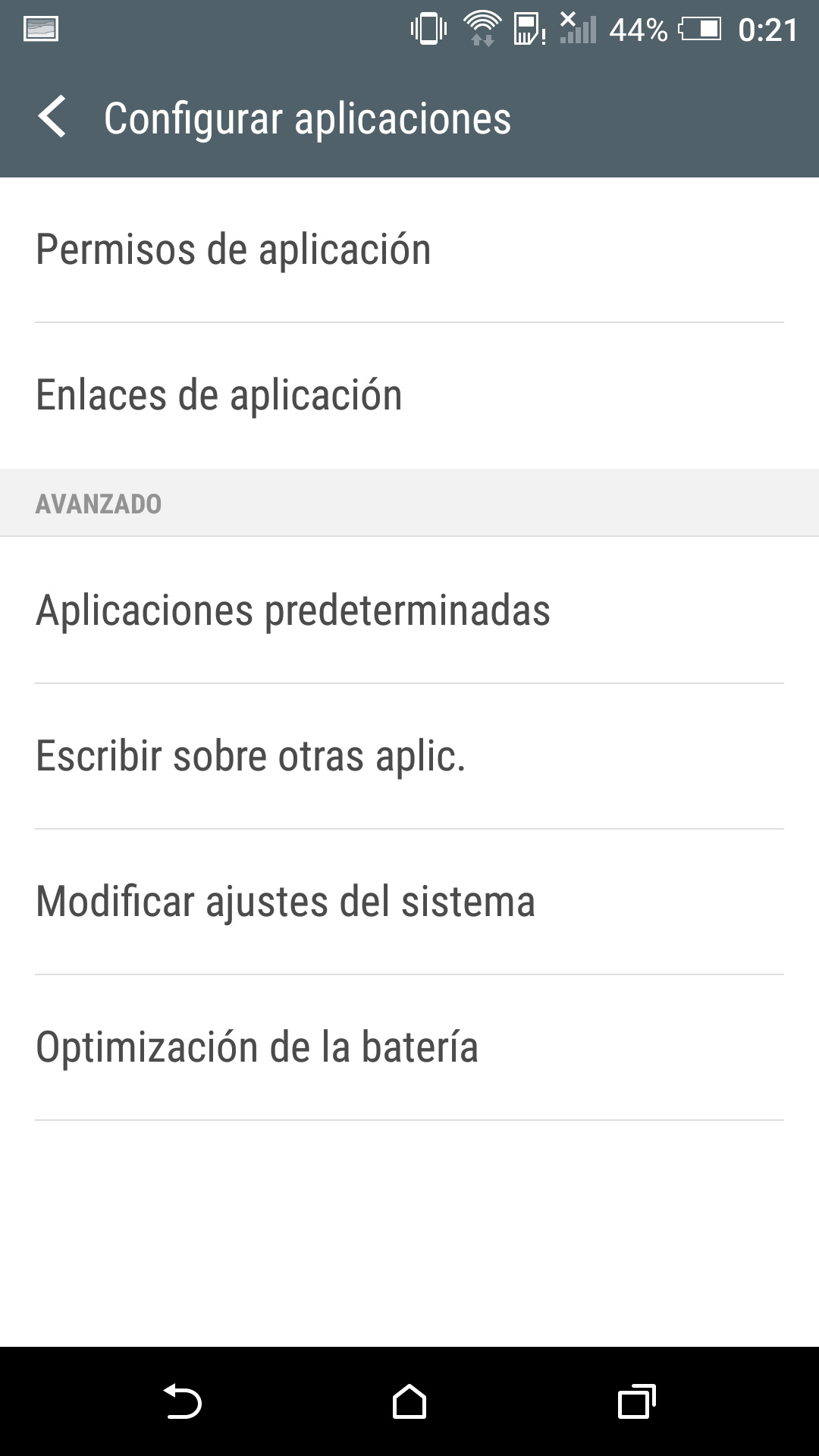Viewport: 819px width, 1456px height.
Task: Go back from Configurar aplicaciones
Action: (x=52, y=118)
